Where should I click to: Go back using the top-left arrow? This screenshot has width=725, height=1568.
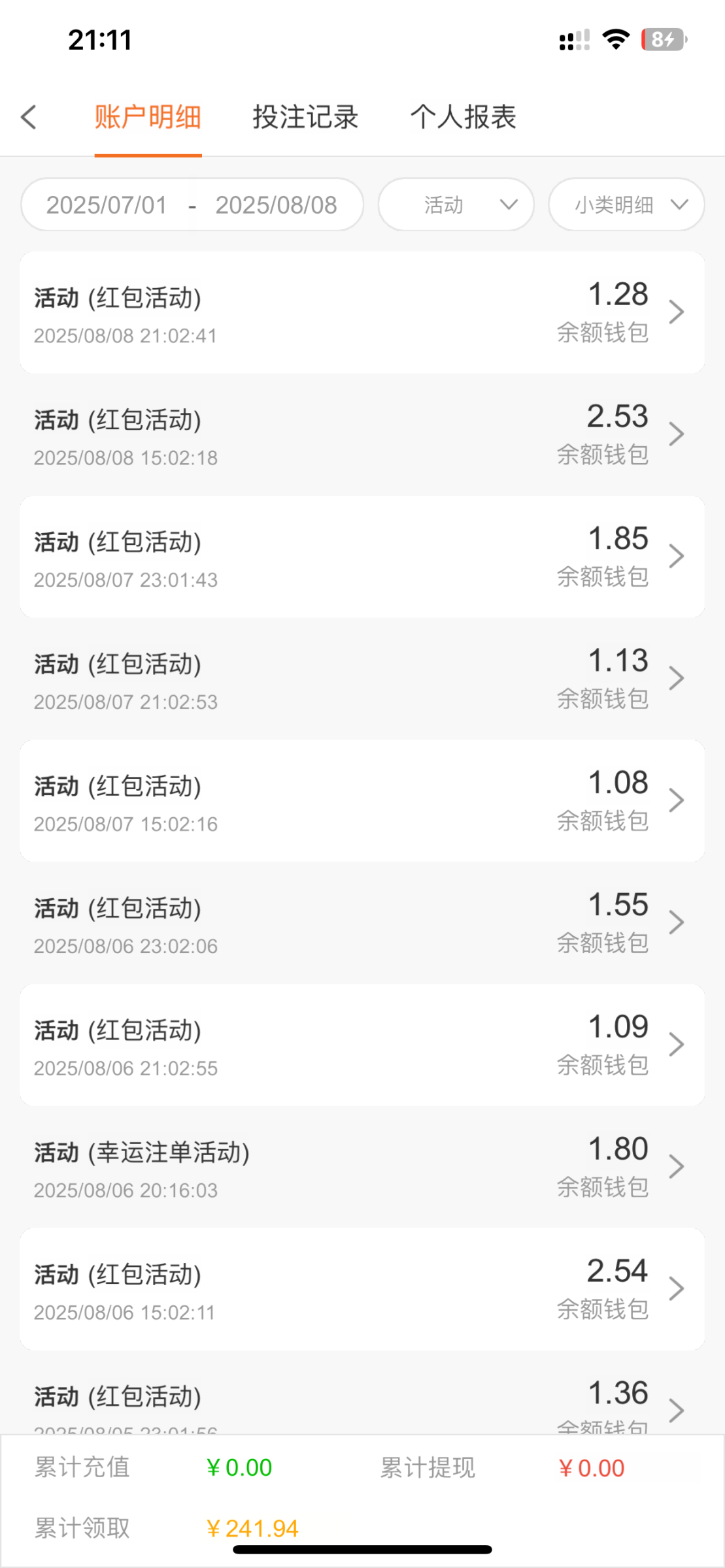(29, 118)
